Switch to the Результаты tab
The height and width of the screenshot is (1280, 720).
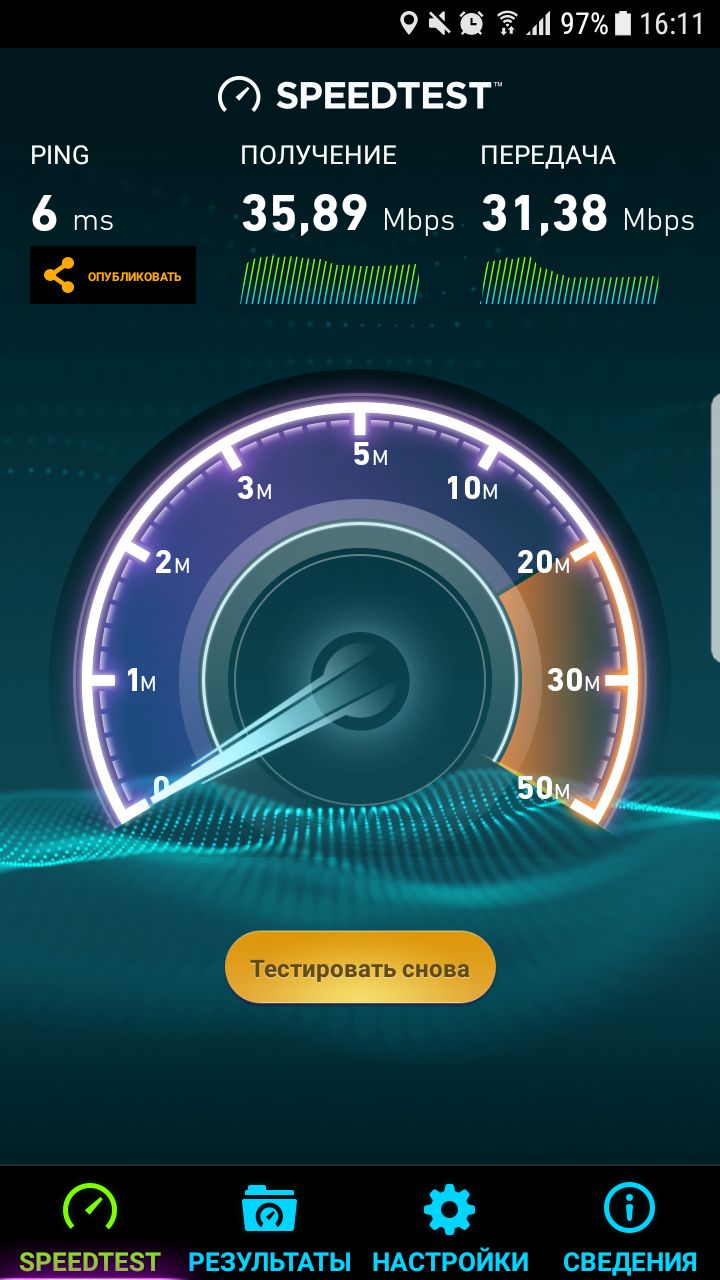pyautogui.click(x=269, y=1226)
